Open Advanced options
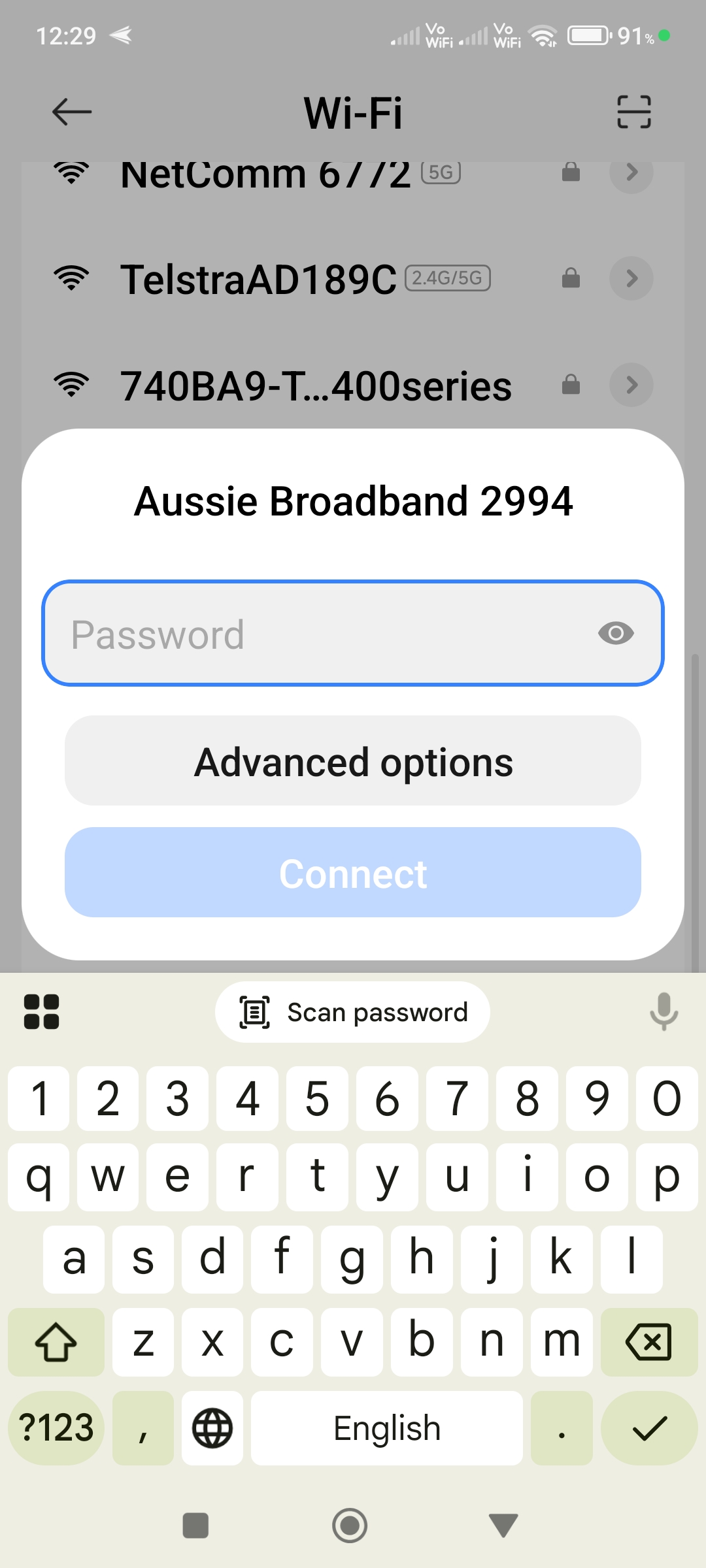This screenshot has width=706, height=1568. tap(353, 761)
